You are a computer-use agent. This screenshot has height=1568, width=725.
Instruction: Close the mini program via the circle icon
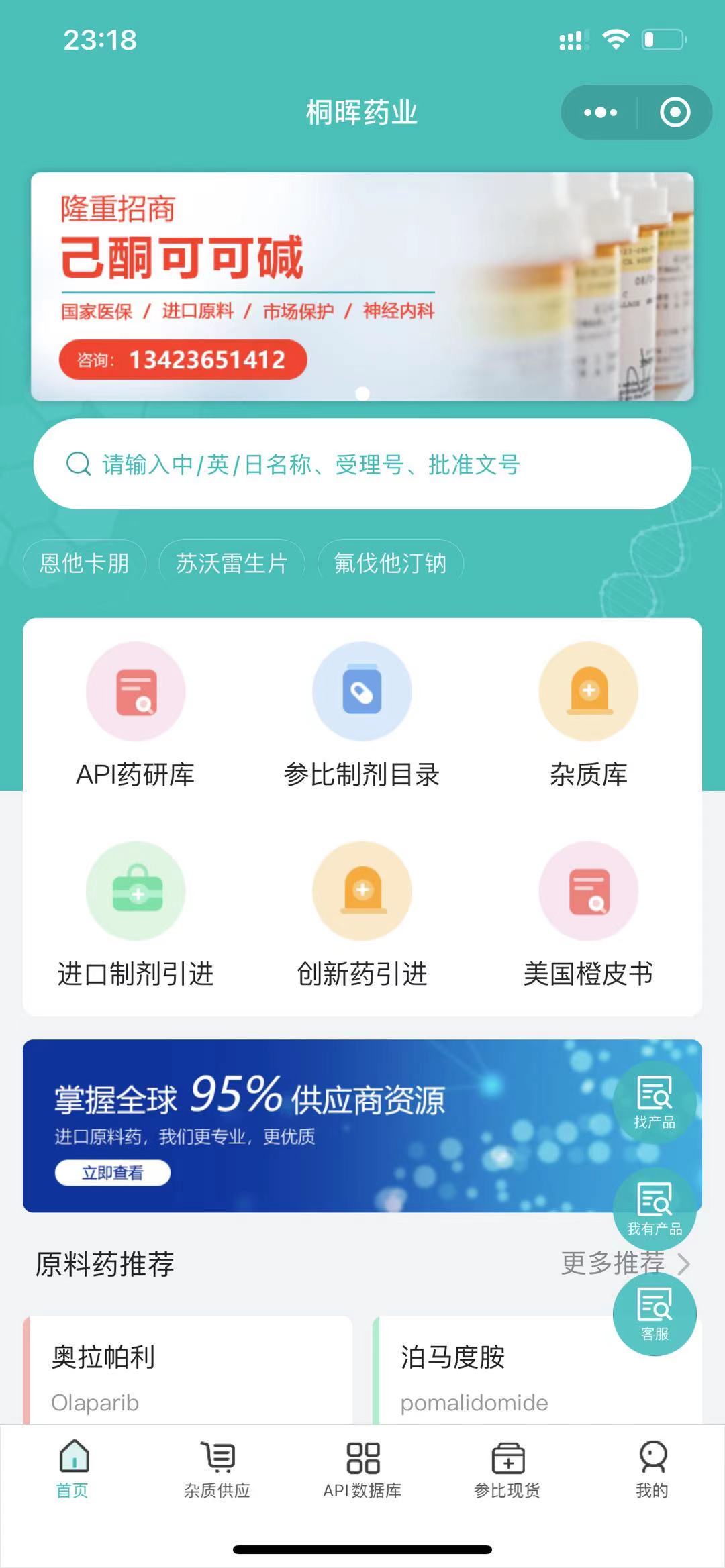pyautogui.click(x=675, y=112)
